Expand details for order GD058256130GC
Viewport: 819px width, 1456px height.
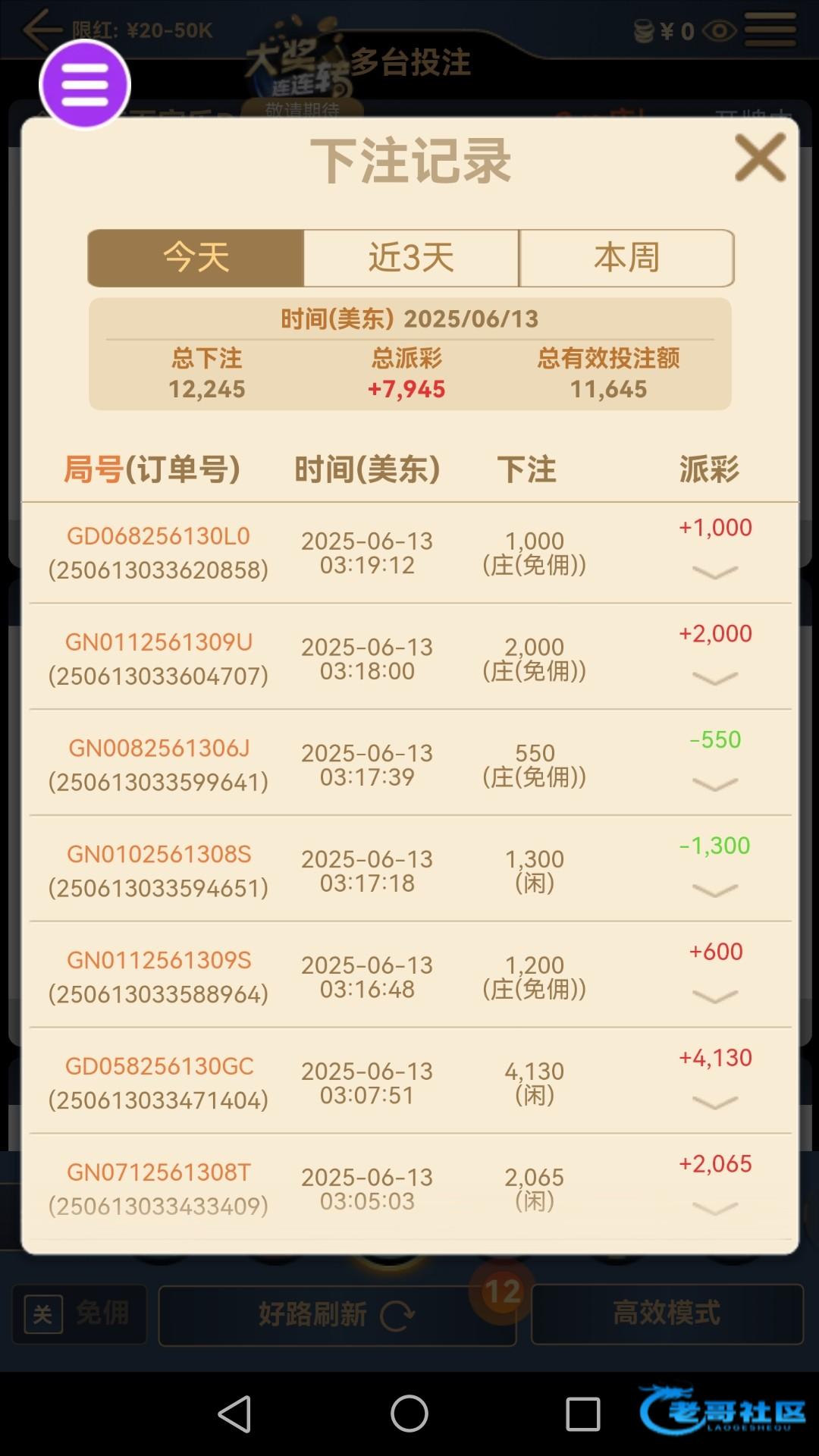[715, 1103]
